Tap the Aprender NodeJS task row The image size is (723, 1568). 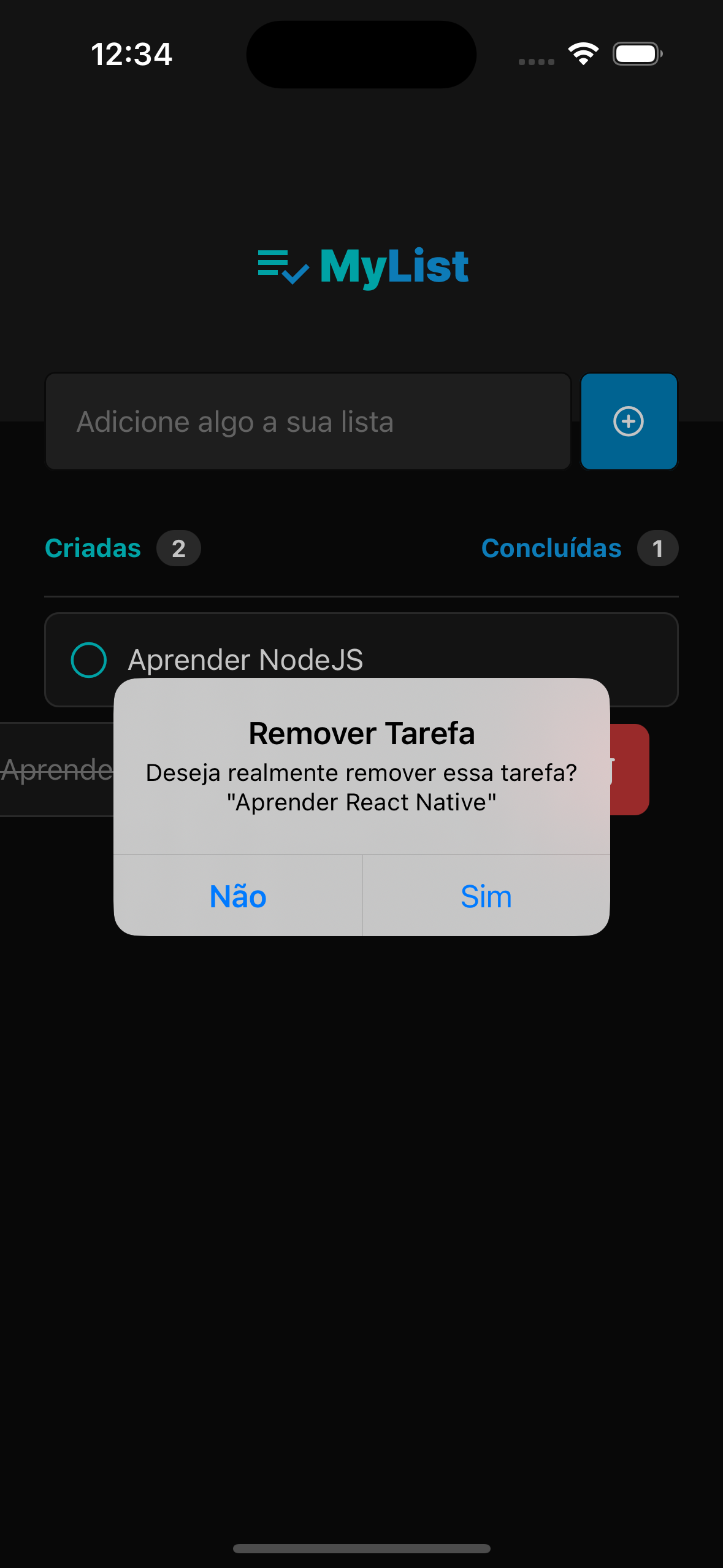pos(245,660)
